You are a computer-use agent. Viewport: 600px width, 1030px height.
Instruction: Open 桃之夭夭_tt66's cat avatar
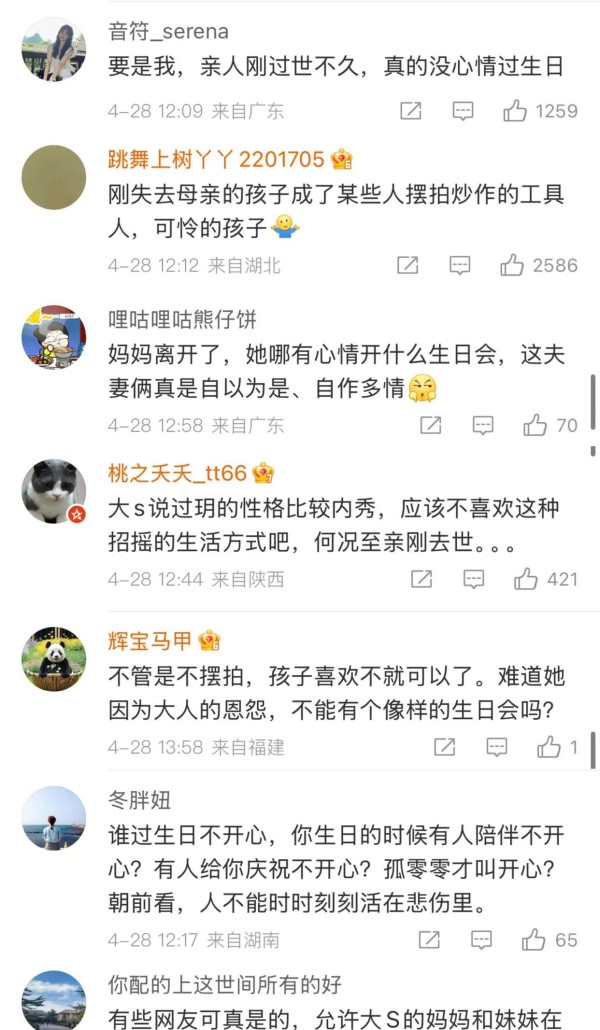(x=54, y=491)
